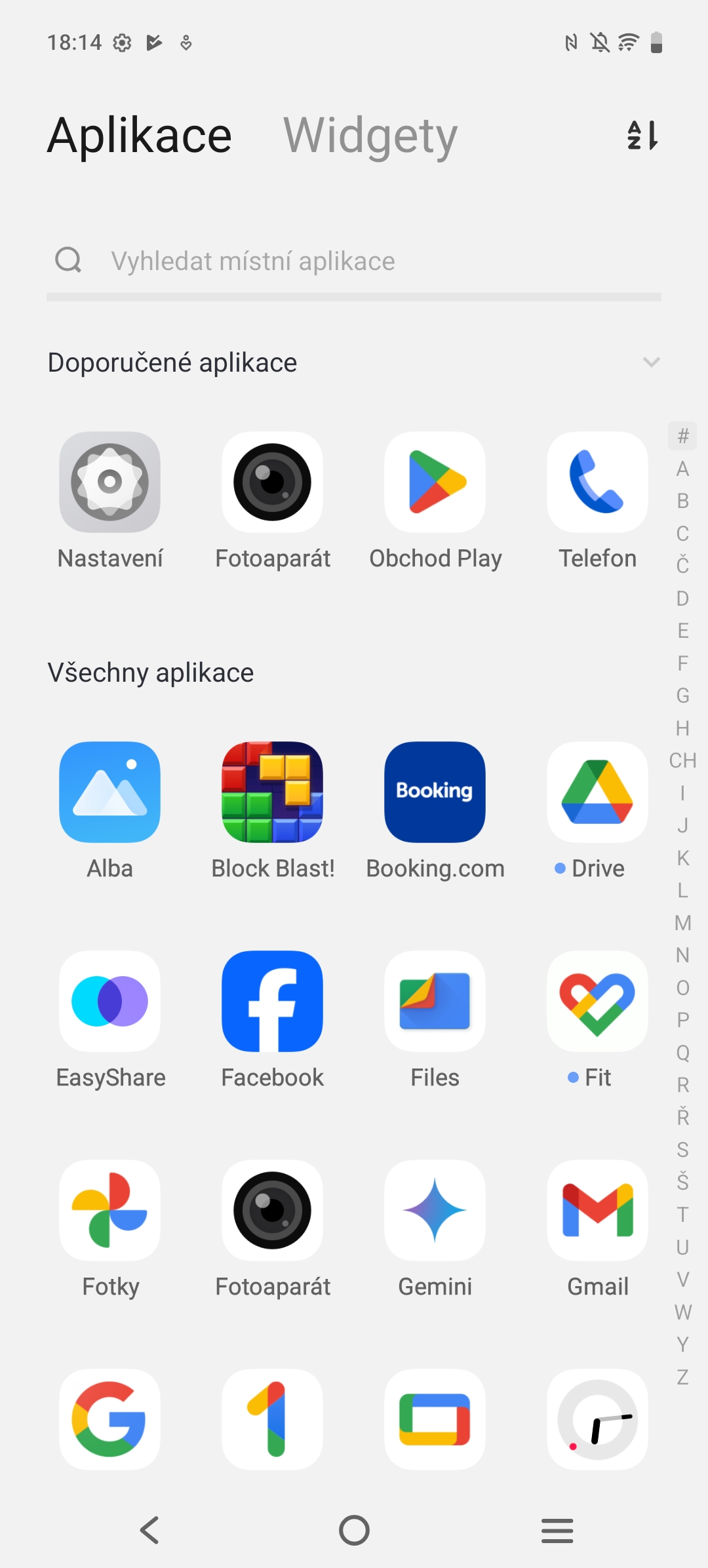
Task: Open the Facebook app
Action: [x=273, y=1001]
